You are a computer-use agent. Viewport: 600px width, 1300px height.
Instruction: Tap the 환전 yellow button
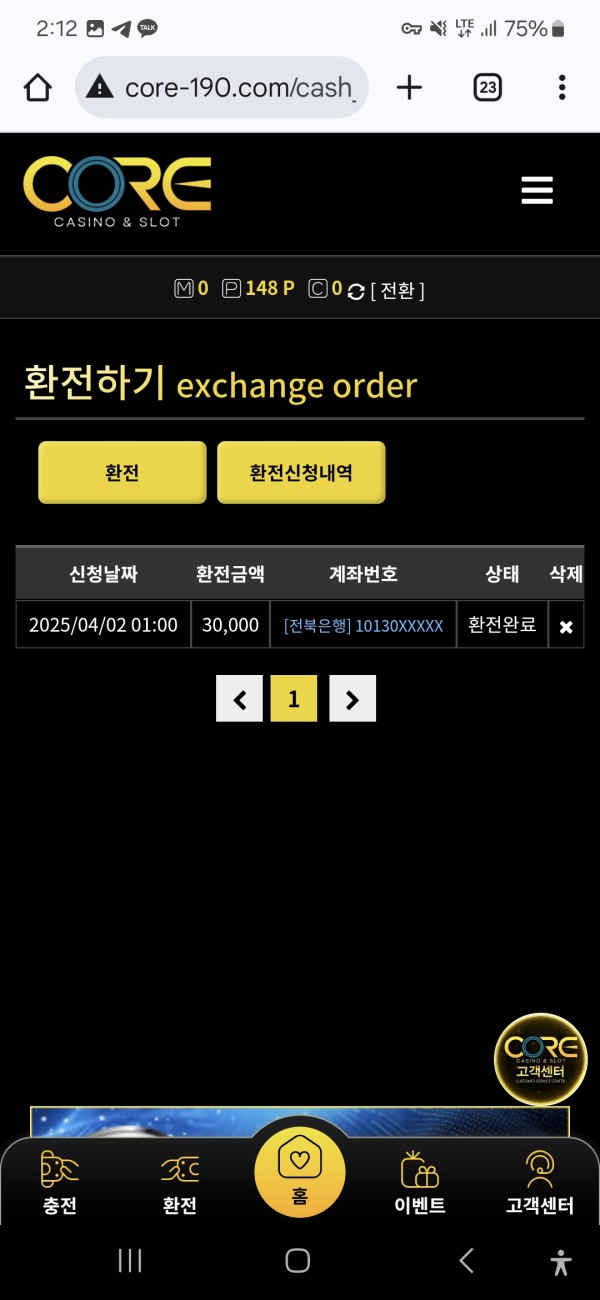click(122, 472)
